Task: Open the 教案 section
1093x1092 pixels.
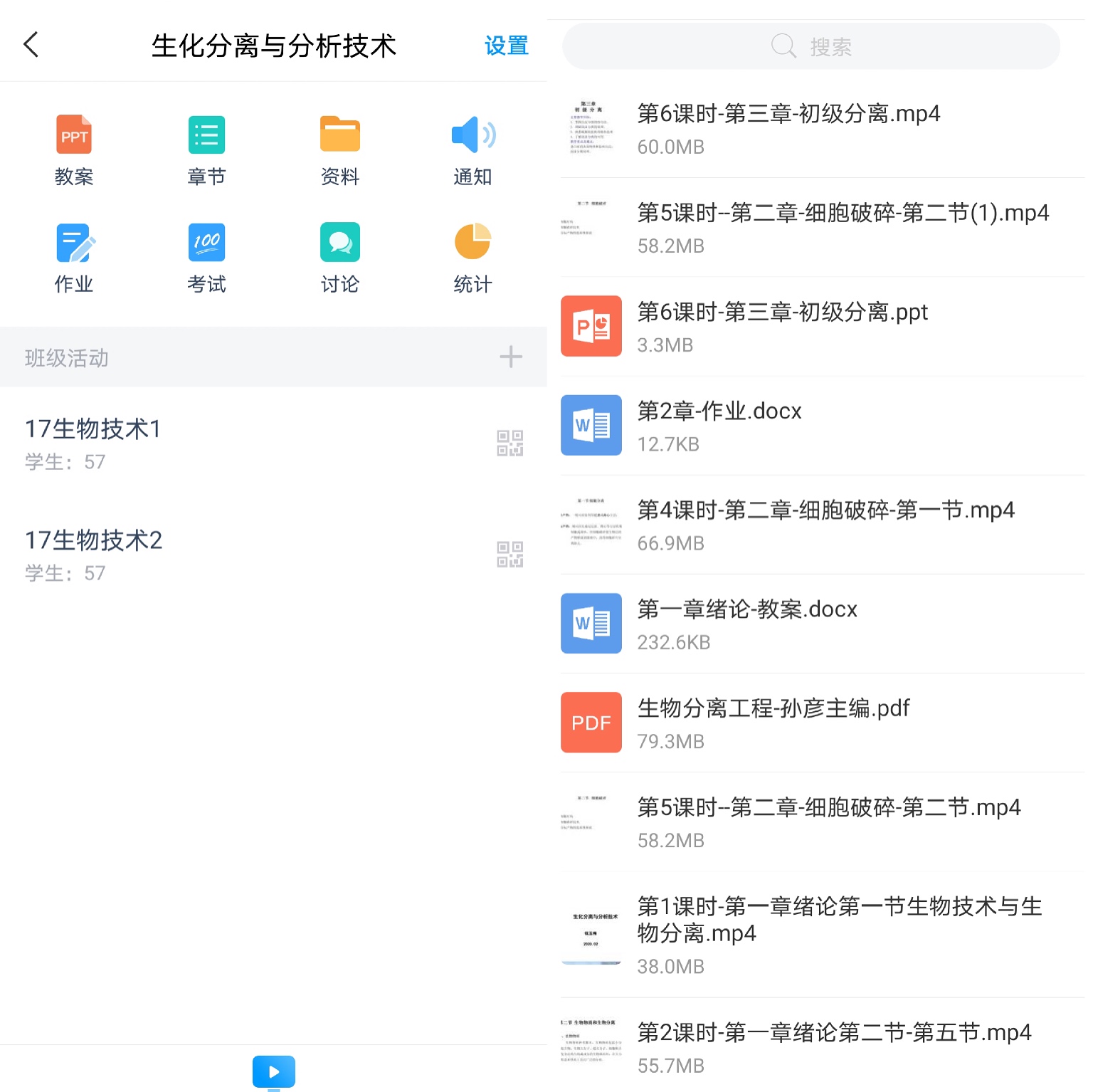Action: pyautogui.click(x=74, y=149)
